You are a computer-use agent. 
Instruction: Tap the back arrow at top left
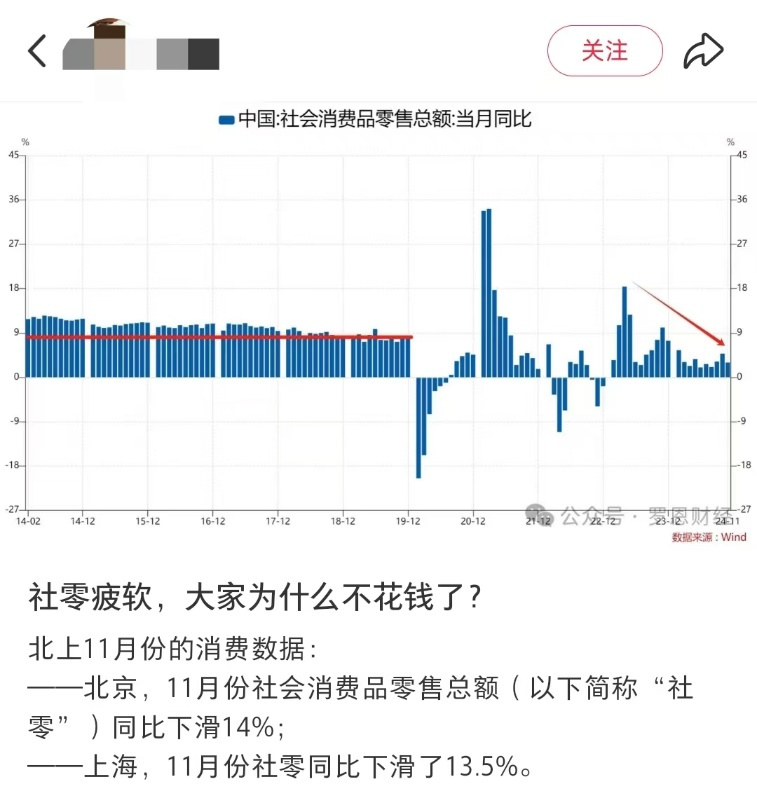click(x=36, y=49)
